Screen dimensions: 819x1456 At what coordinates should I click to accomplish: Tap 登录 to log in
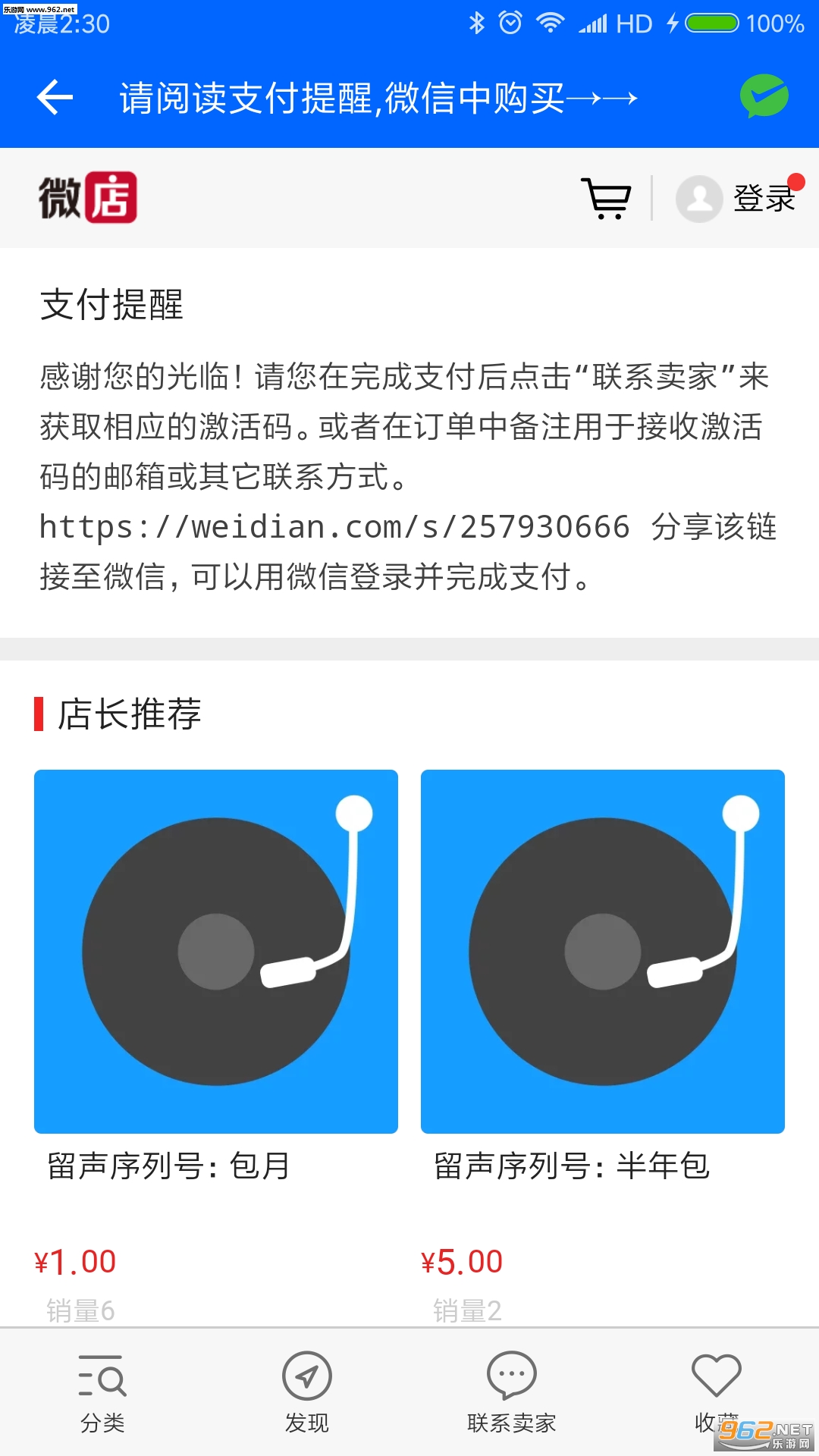763,199
